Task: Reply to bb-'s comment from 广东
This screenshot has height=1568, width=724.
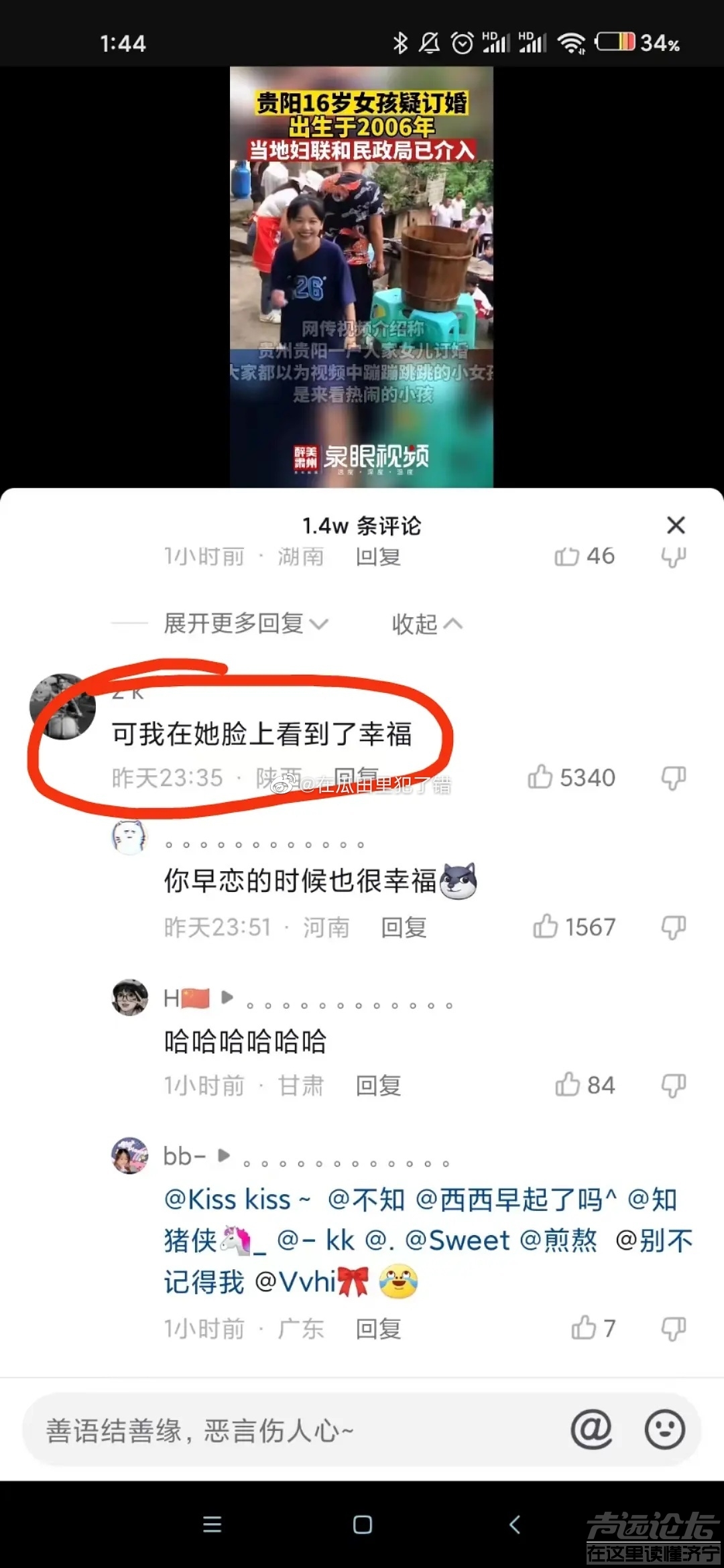Action: (378, 1329)
